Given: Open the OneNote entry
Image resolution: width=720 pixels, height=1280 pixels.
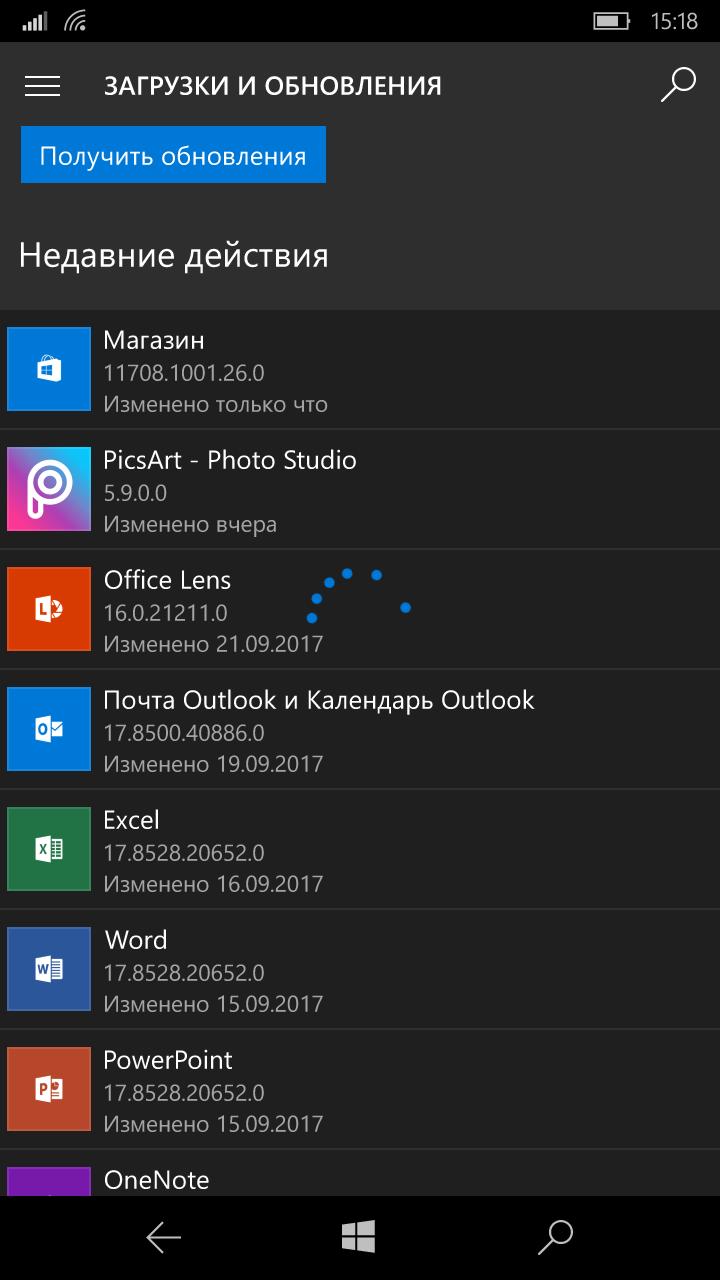Looking at the screenshot, I should pos(360,1174).
